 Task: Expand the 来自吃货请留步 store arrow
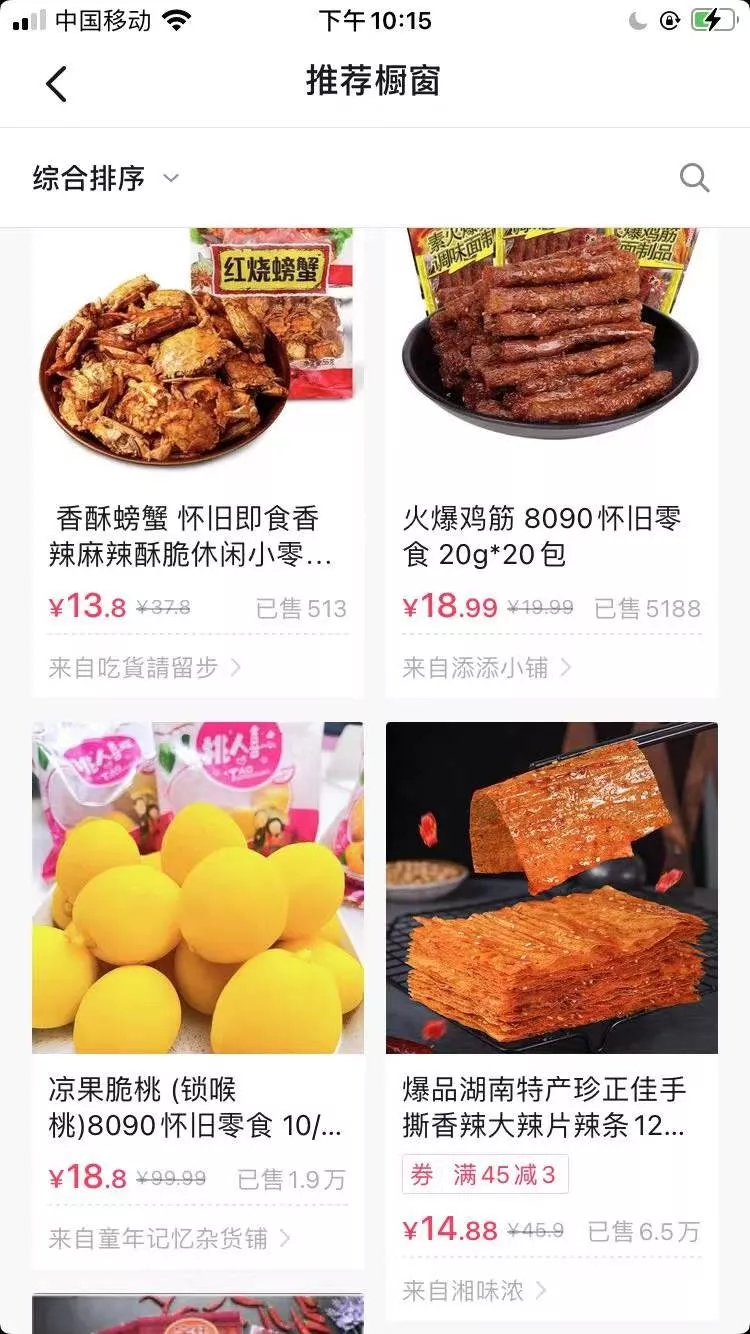coord(233,666)
